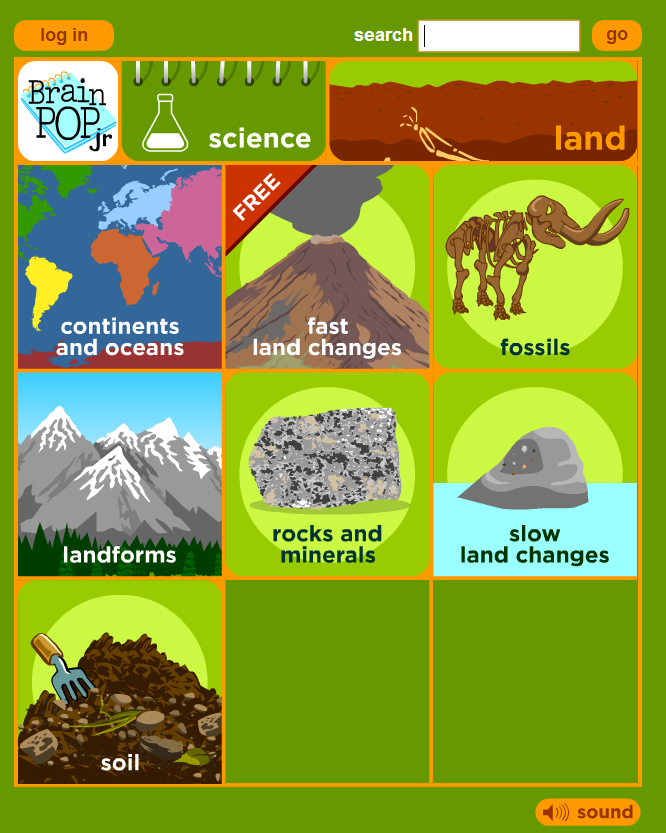
Task: Open the slow land changes topic
Action: (x=535, y=475)
